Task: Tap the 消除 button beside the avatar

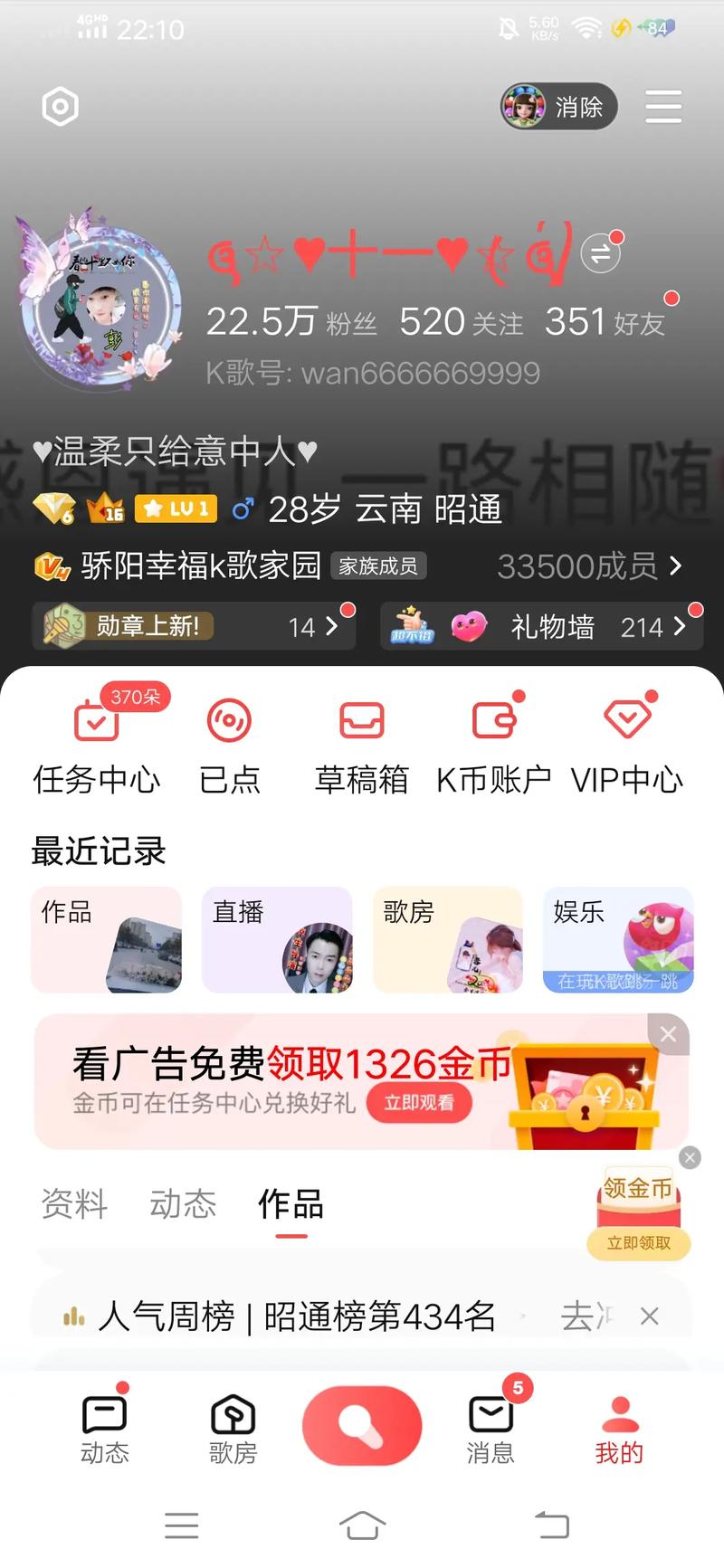Action: point(580,107)
